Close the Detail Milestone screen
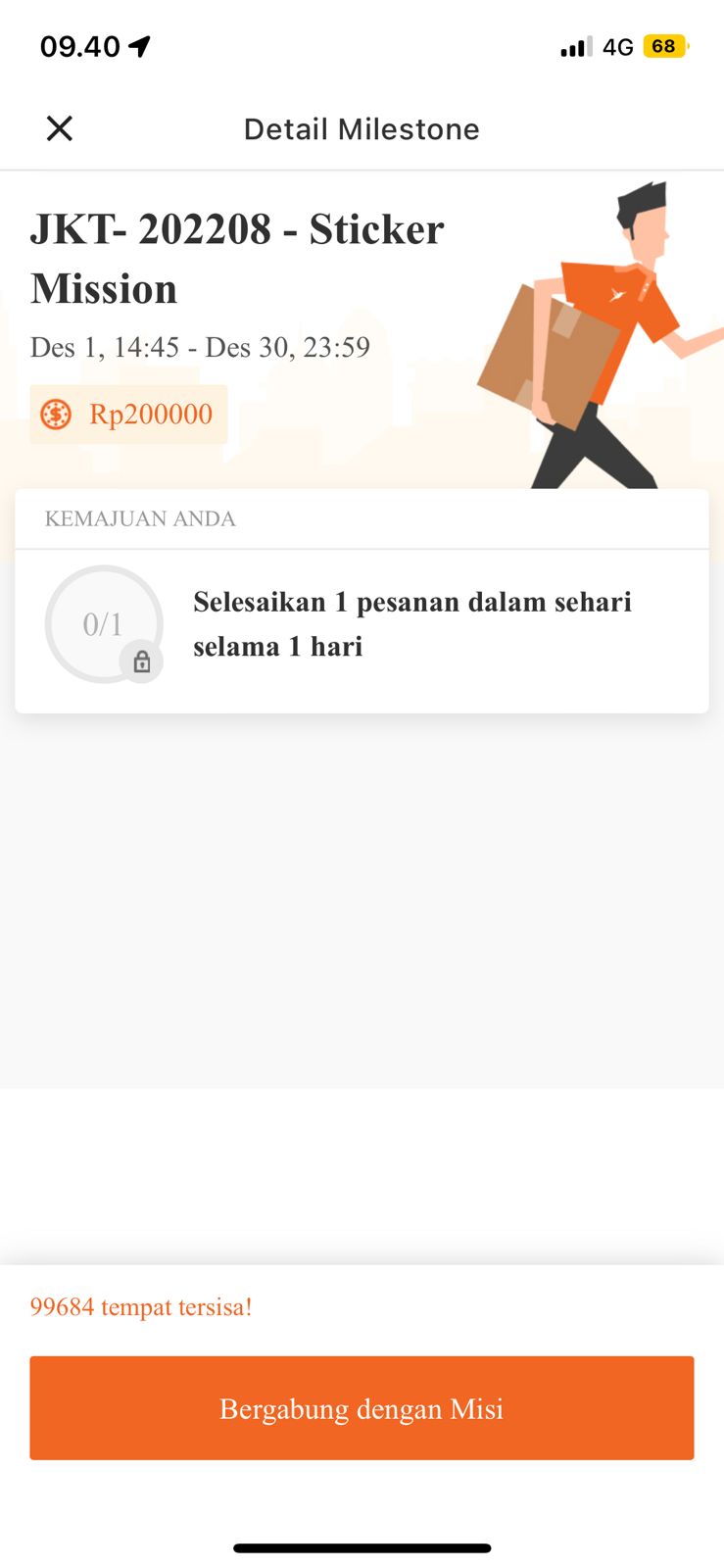 (60, 128)
